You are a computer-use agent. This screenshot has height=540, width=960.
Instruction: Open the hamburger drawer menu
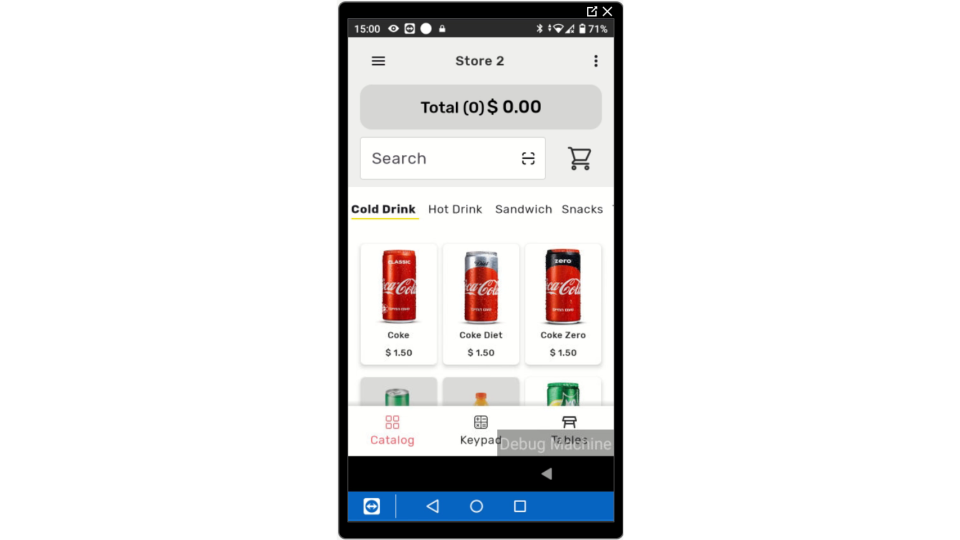point(378,61)
